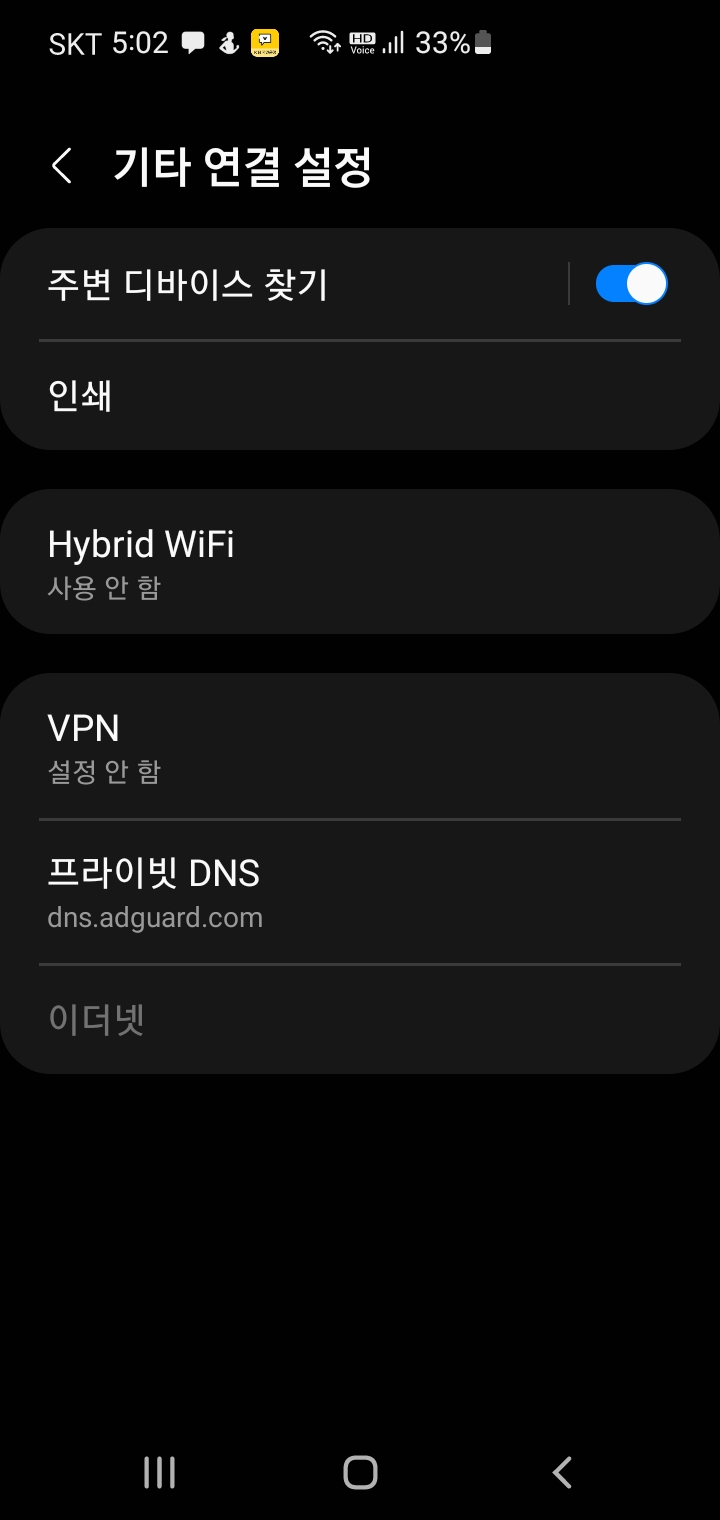The image size is (720, 1520).
Task: Open the VPN settings
Action: coord(360,747)
